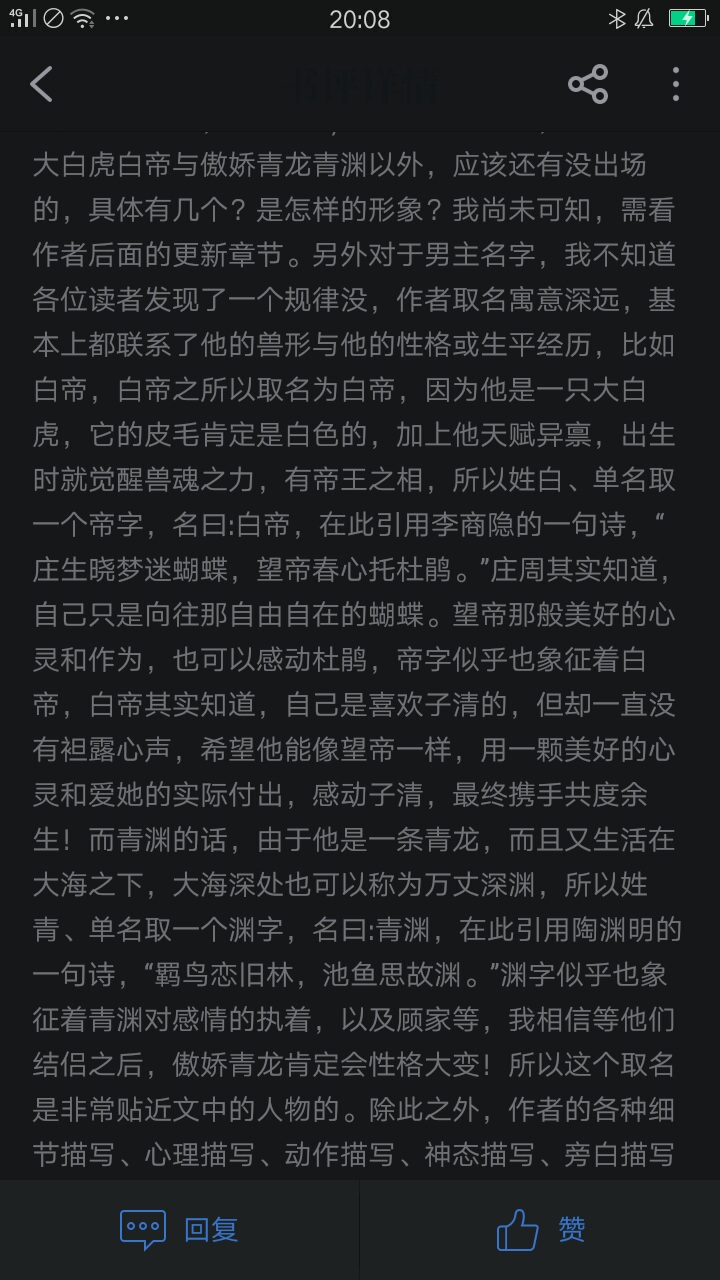This screenshot has width=720, height=1280.
Task: Tap the 回复 reply button
Action: tap(180, 1229)
